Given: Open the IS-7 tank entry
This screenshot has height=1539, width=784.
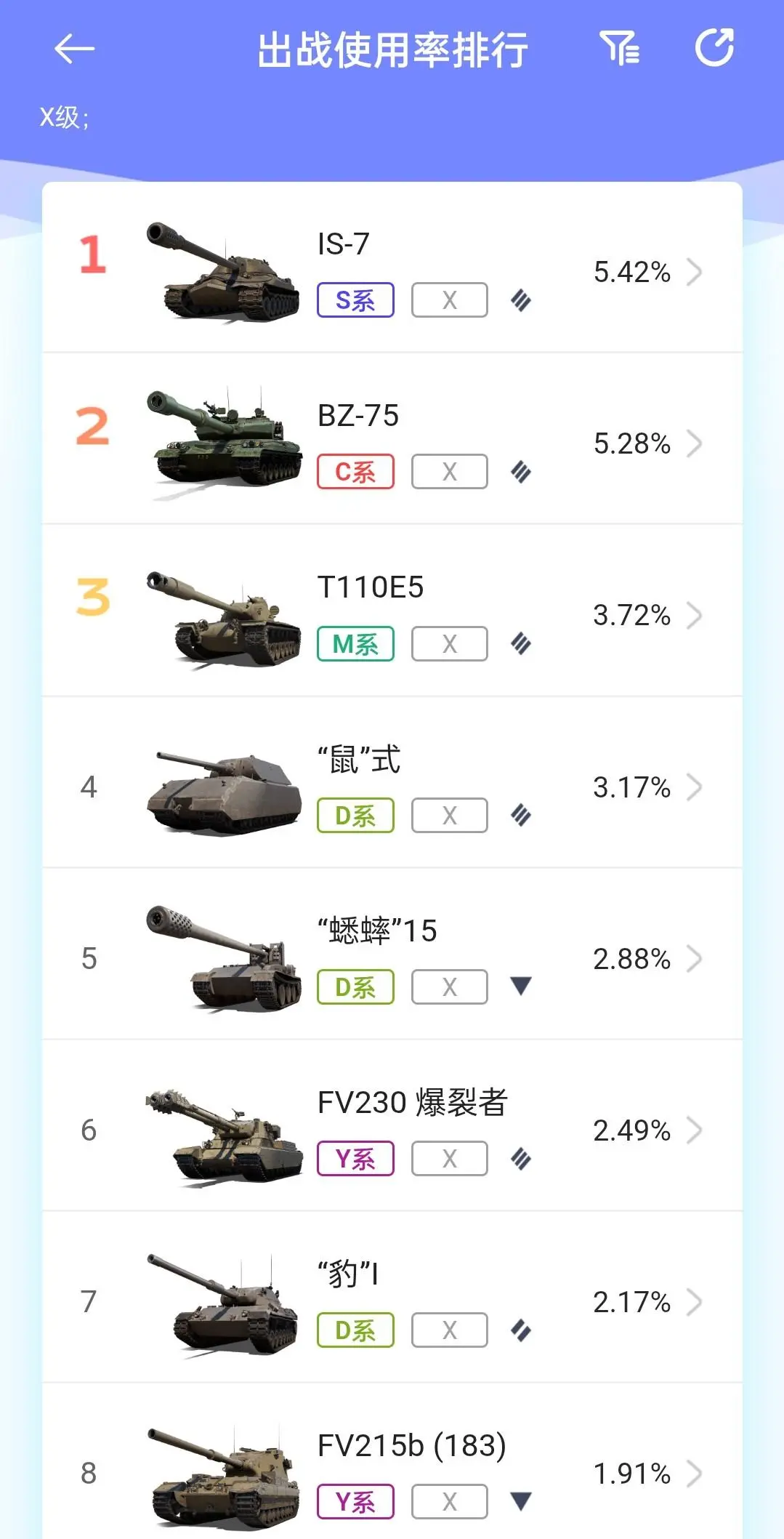Looking at the screenshot, I should (392, 270).
